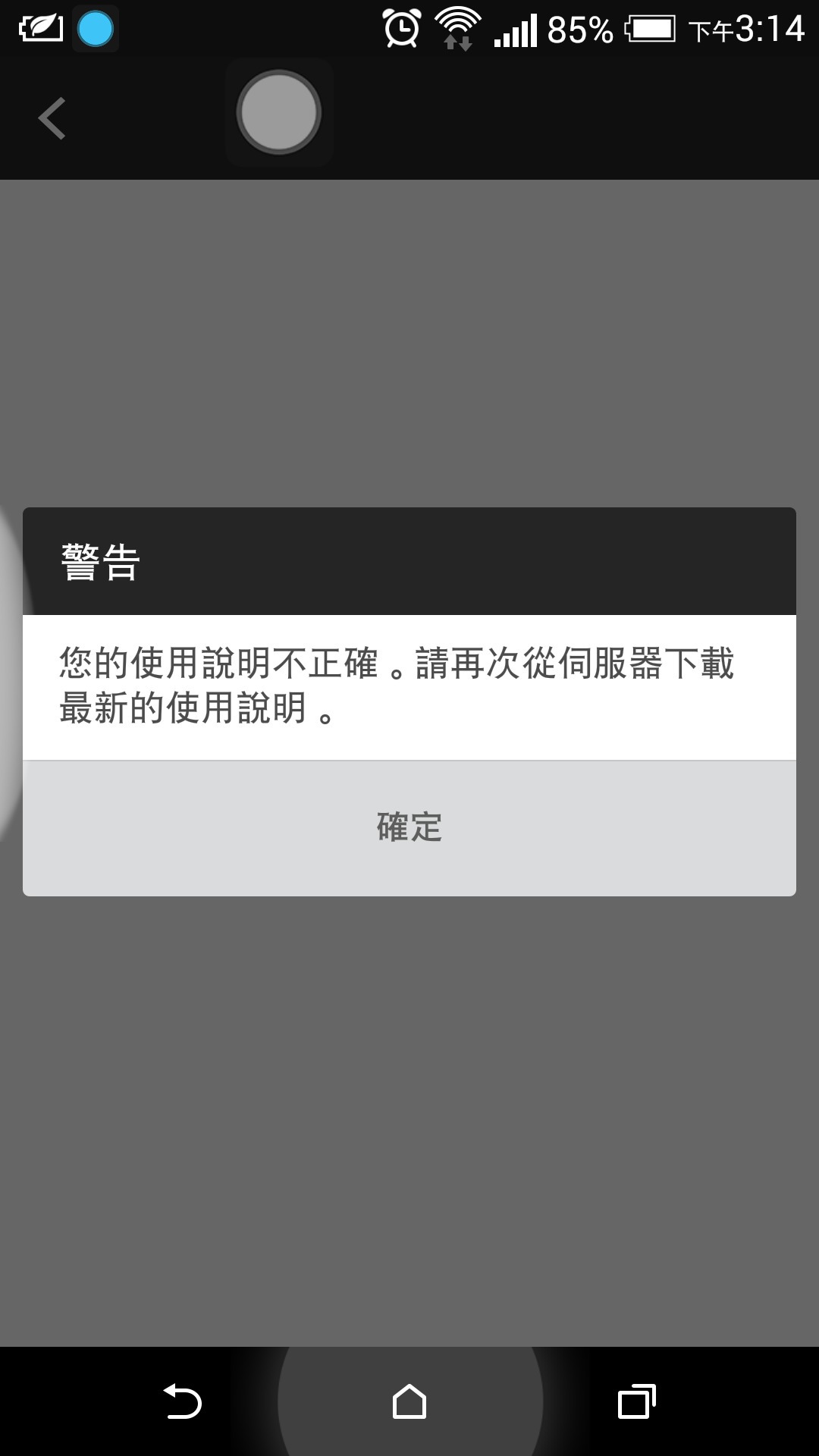Go to the home screen

coord(409,1401)
